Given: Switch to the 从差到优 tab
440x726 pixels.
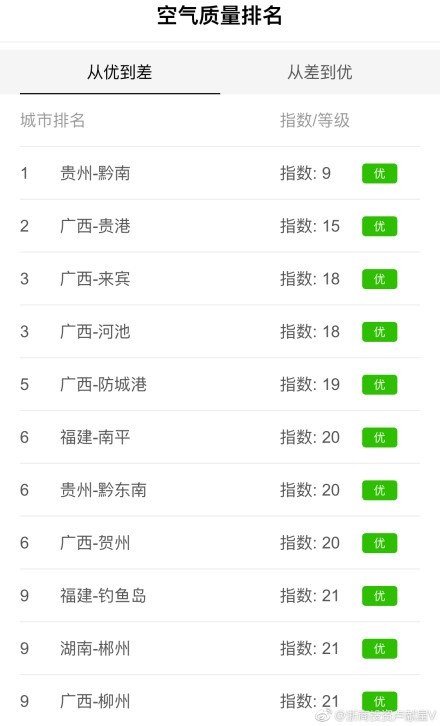Looking at the screenshot, I should pyautogui.click(x=320, y=72).
